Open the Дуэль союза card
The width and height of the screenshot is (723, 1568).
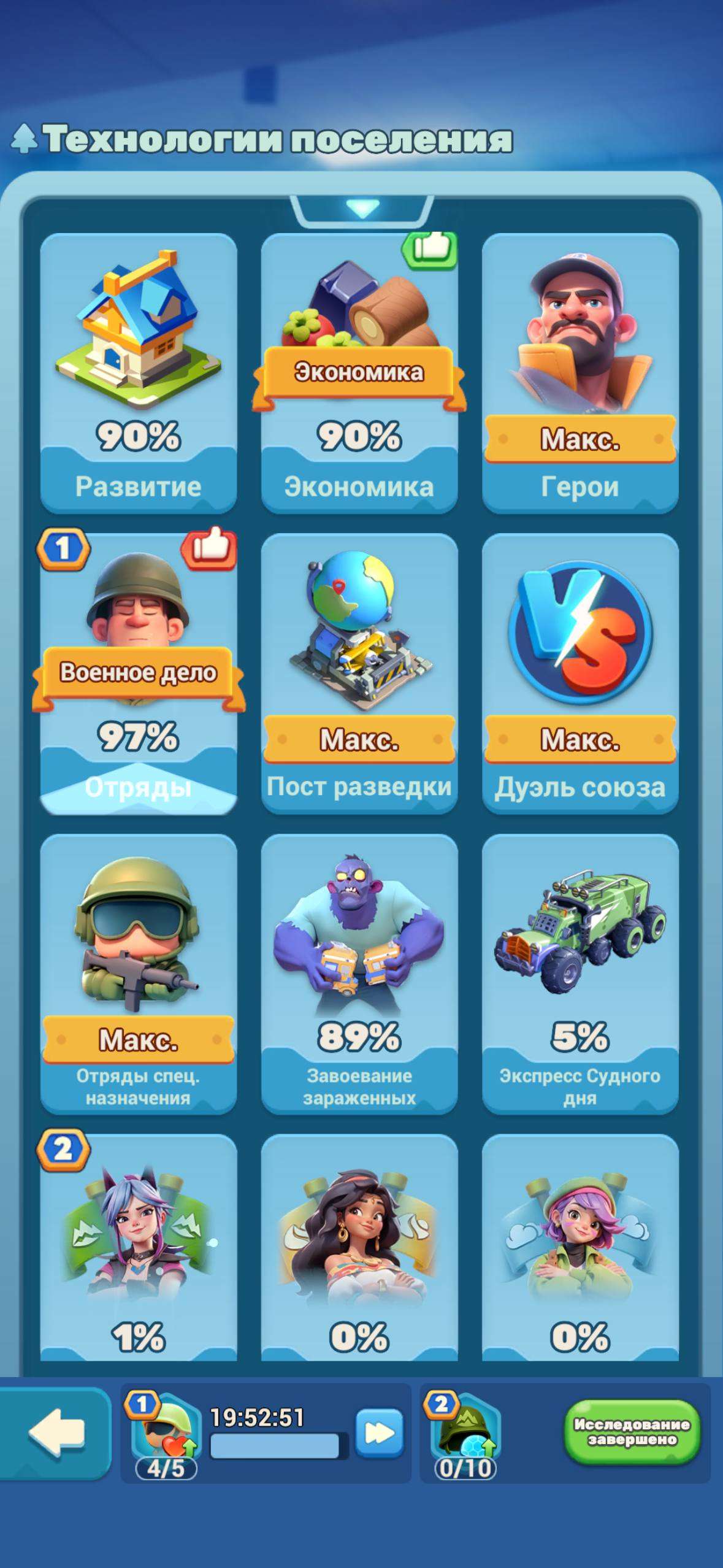coord(580,673)
